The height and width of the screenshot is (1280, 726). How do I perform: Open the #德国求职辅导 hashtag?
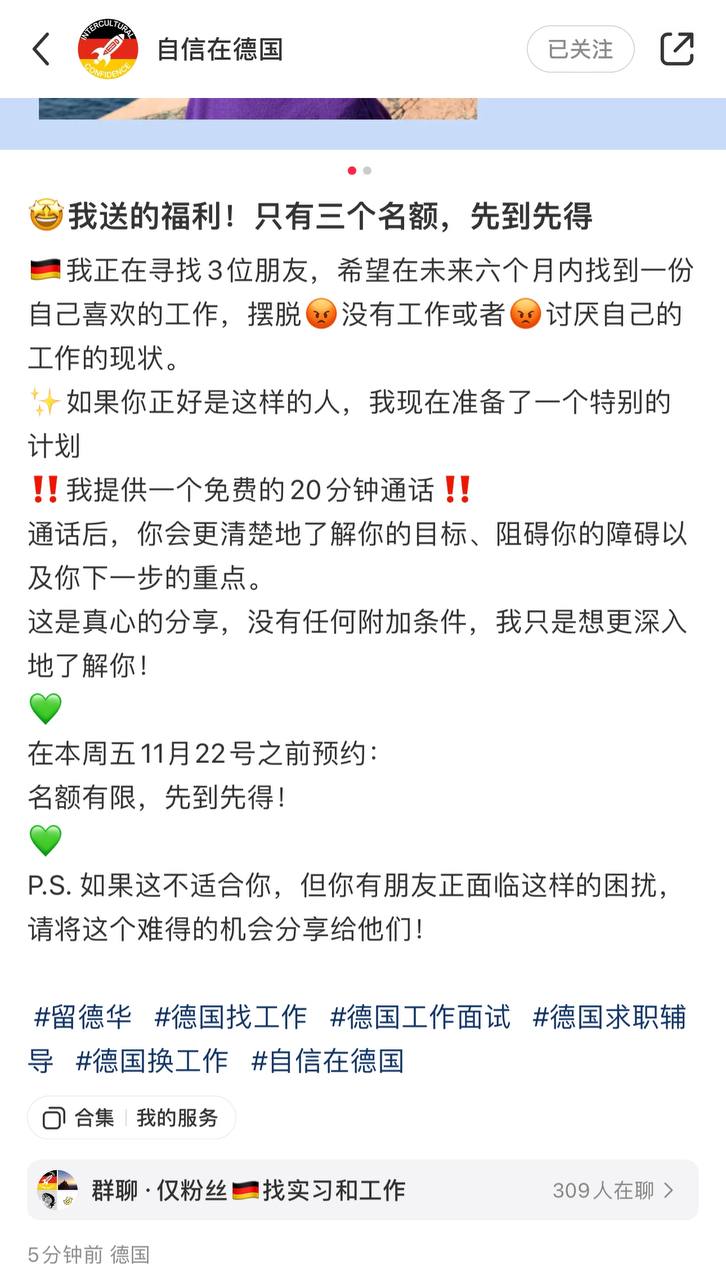[608, 1017]
